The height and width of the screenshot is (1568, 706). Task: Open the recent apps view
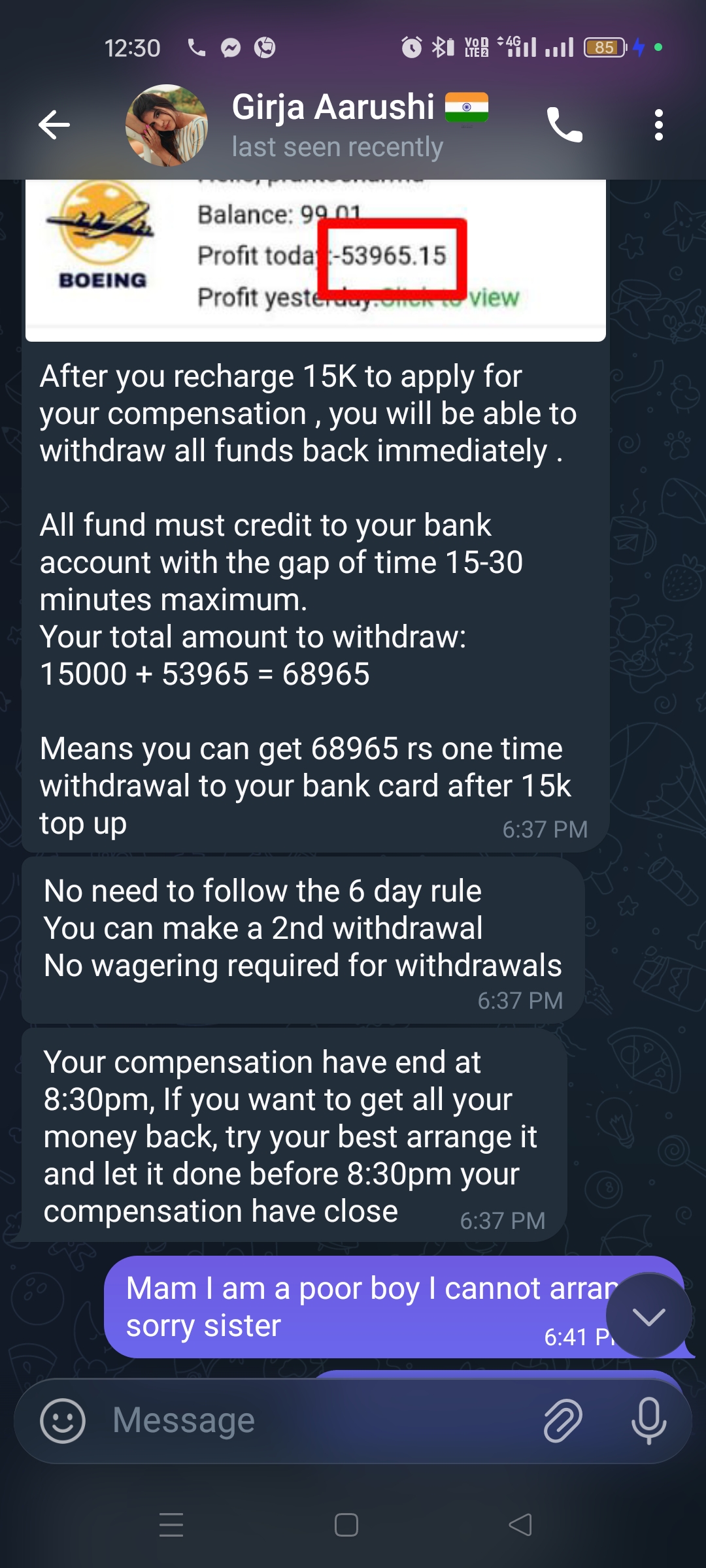[x=171, y=1526]
